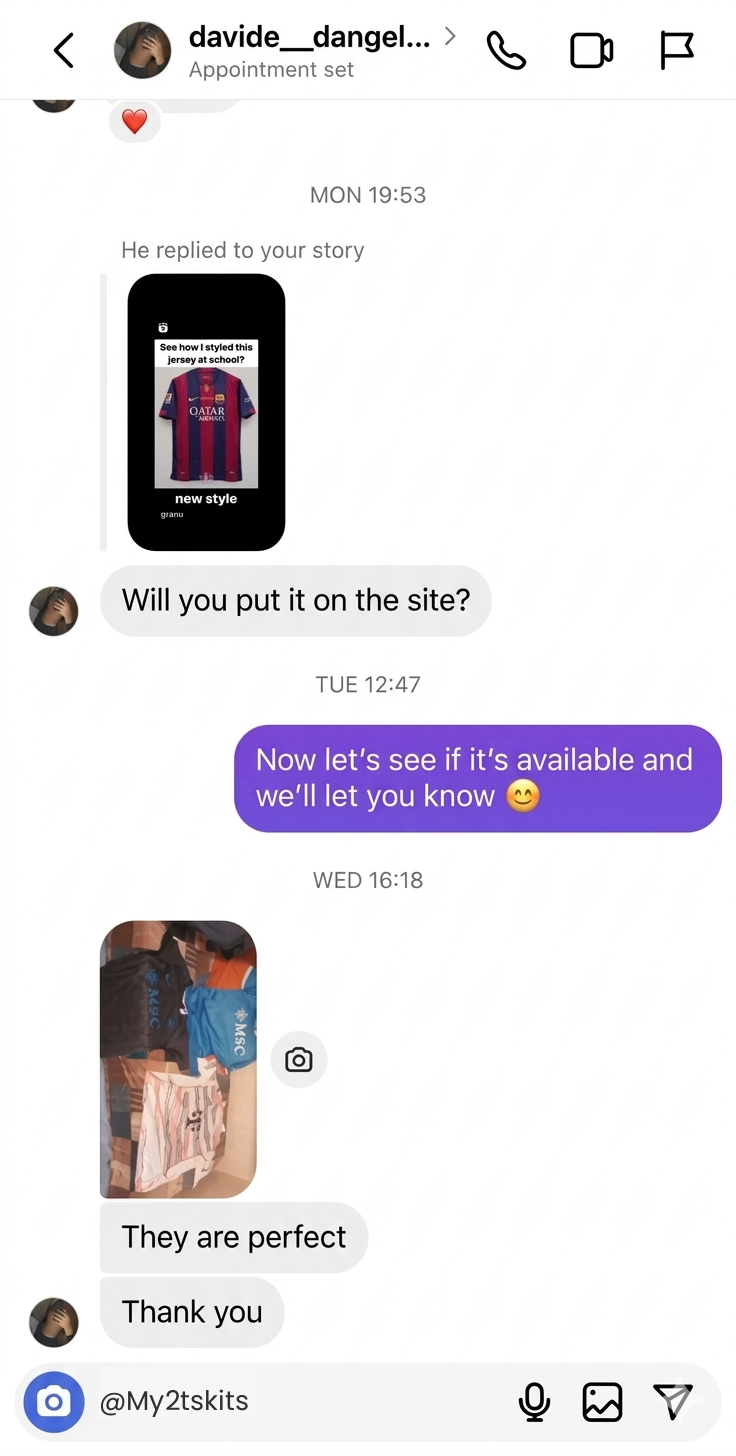This screenshot has height=1456, width=736.
Task: Send the typed message
Action: (x=672, y=1402)
